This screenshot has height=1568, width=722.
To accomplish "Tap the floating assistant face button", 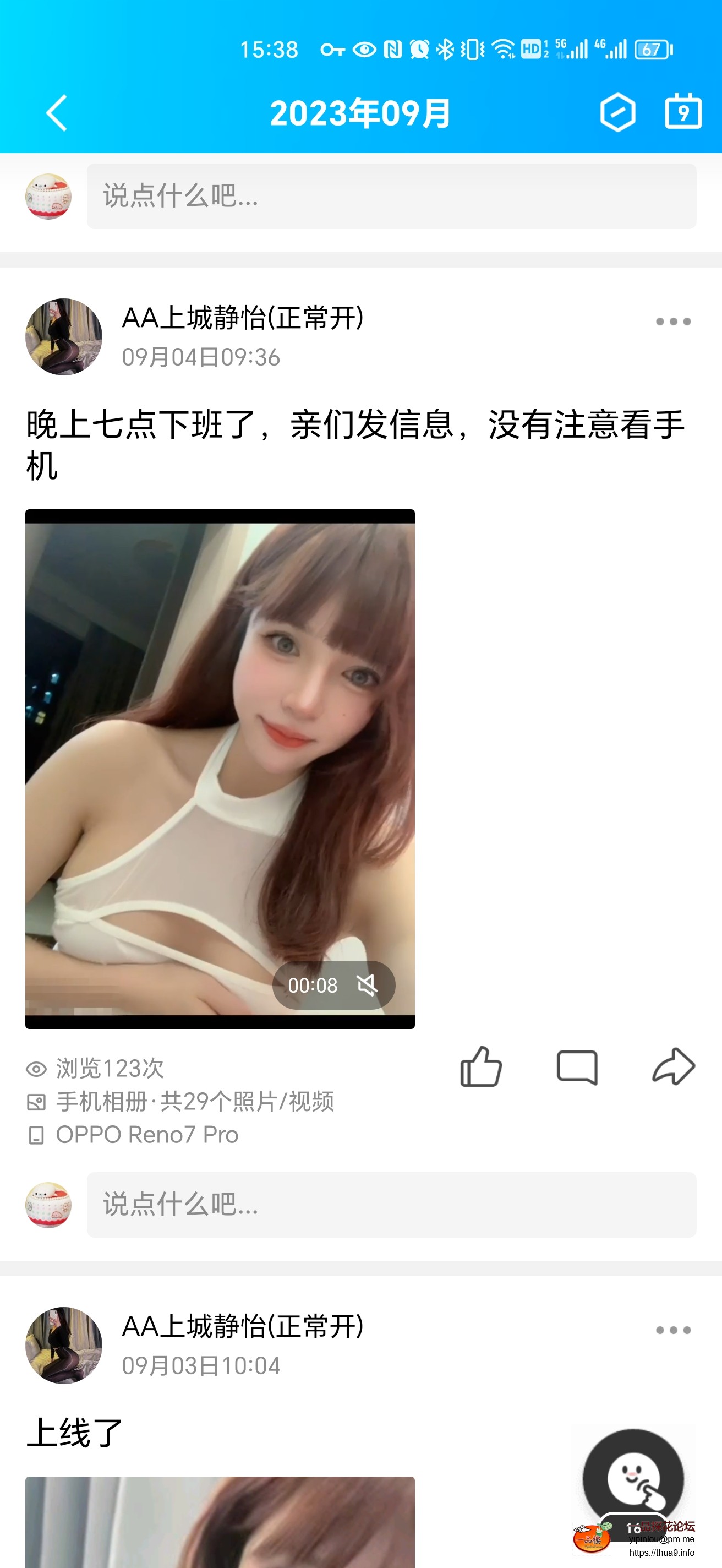I will [x=633, y=1478].
